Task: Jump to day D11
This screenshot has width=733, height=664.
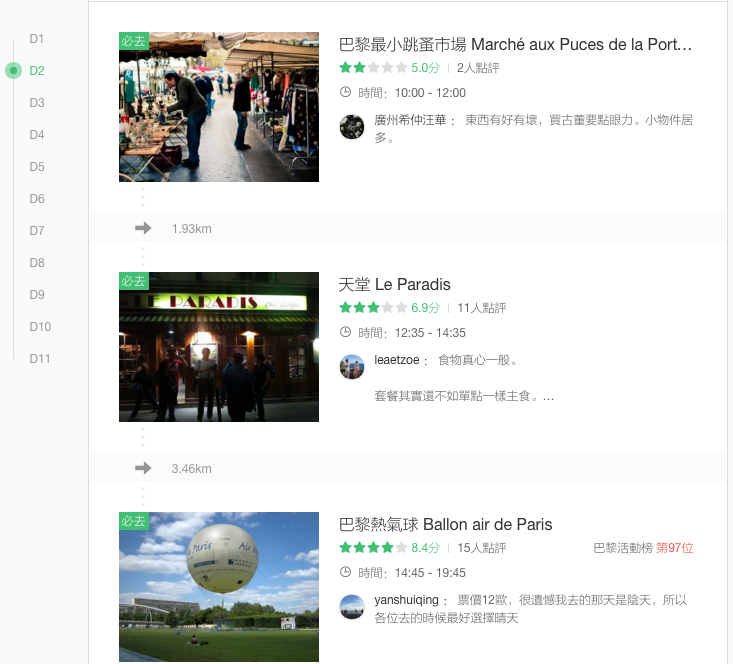Action: [39, 359]
